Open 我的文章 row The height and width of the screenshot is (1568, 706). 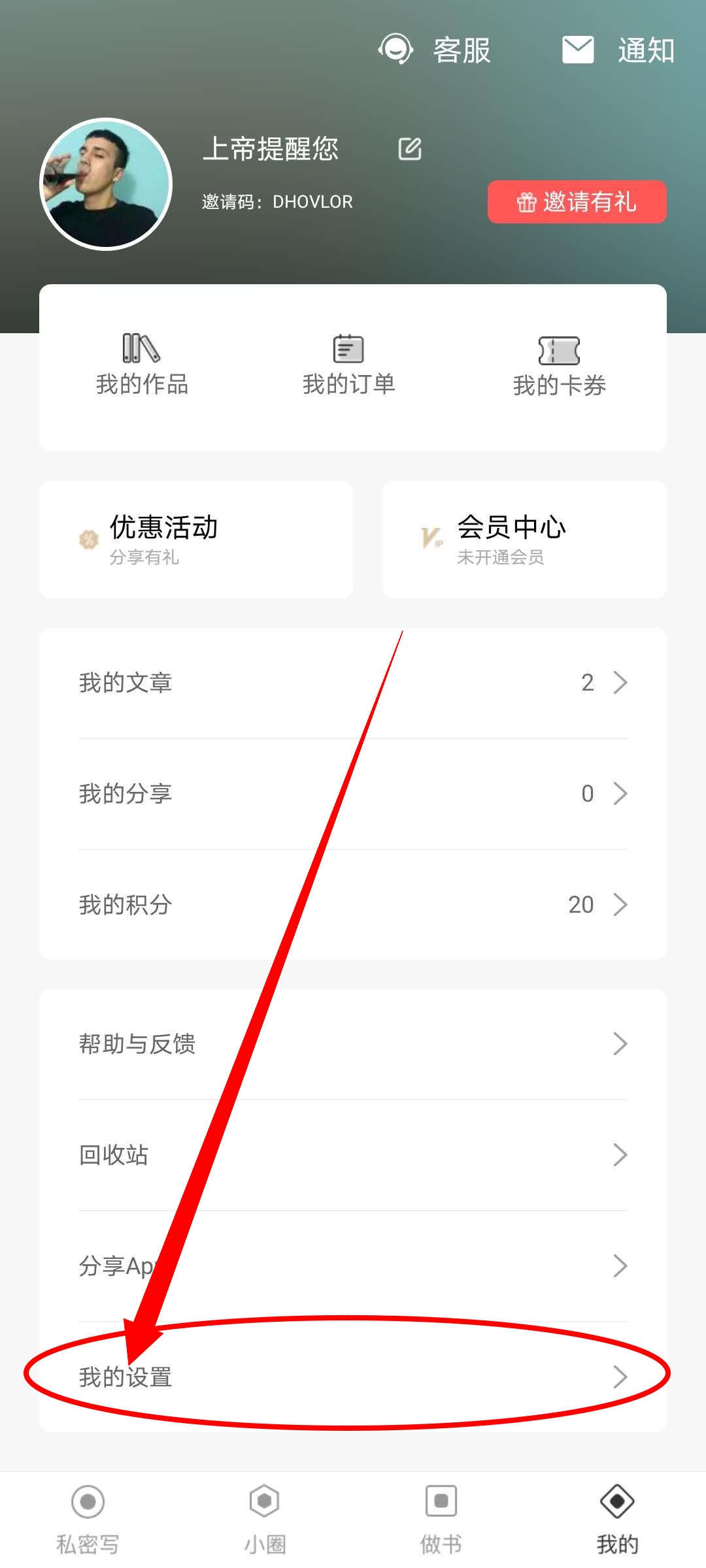coord(353,683)
